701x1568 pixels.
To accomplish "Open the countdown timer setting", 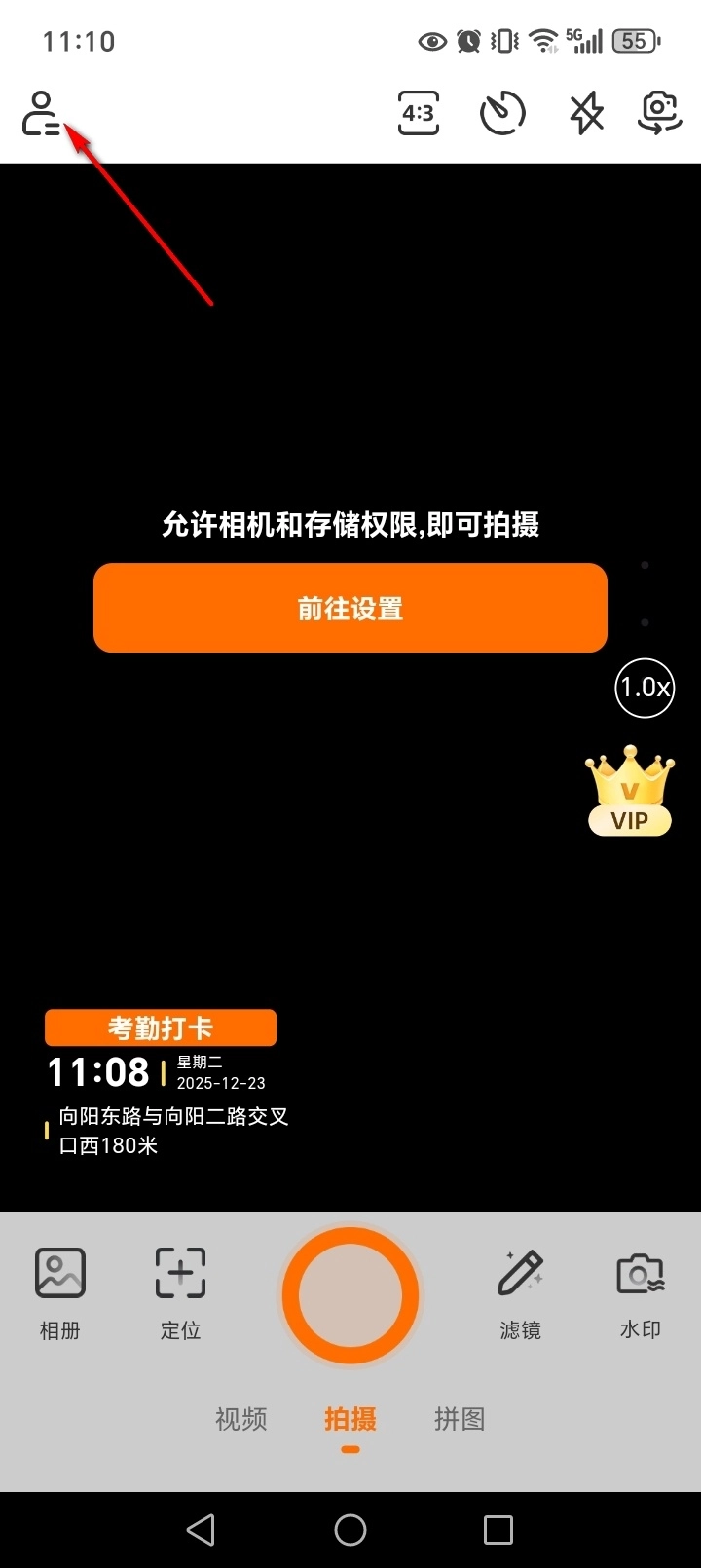I will tap(501, 114).
